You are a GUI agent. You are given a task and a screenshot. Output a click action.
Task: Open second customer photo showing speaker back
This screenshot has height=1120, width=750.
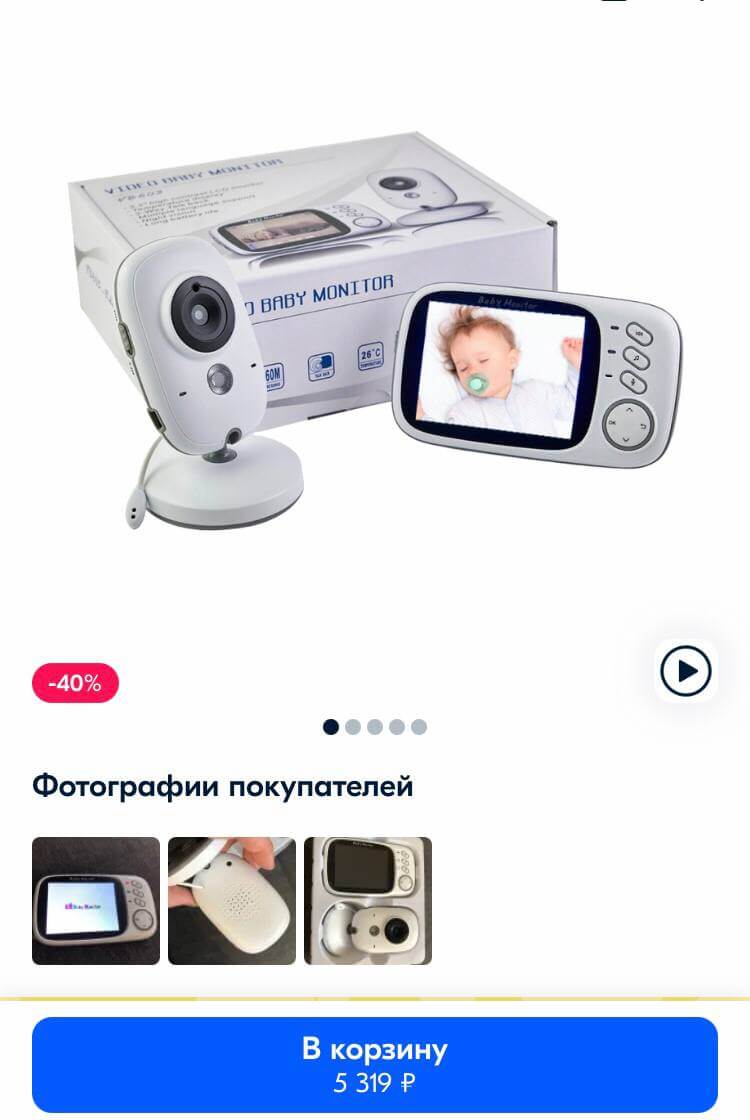point(232,900)
